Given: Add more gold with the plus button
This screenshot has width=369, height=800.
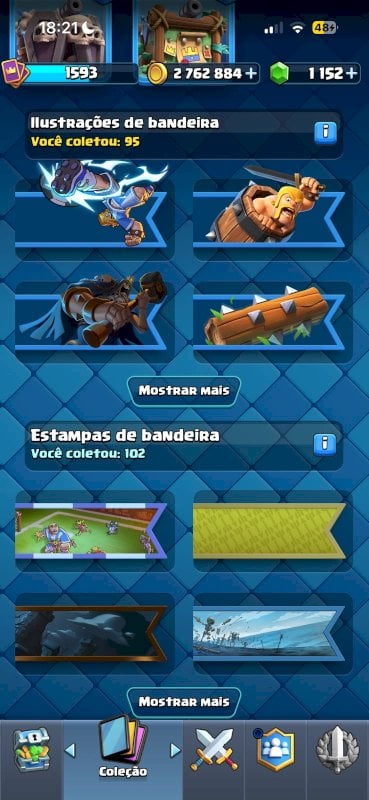Looking at the screenshot, I should (251, 73).
